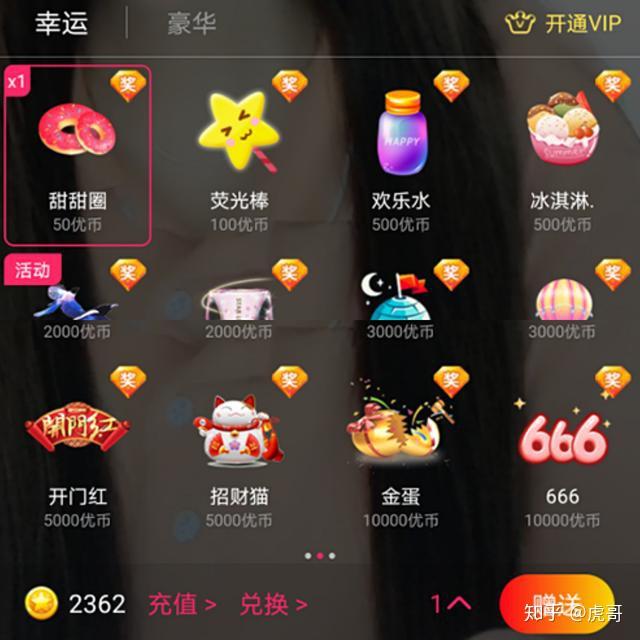
Task: Expand the gift quantity selector
Action: coord(450,603)
